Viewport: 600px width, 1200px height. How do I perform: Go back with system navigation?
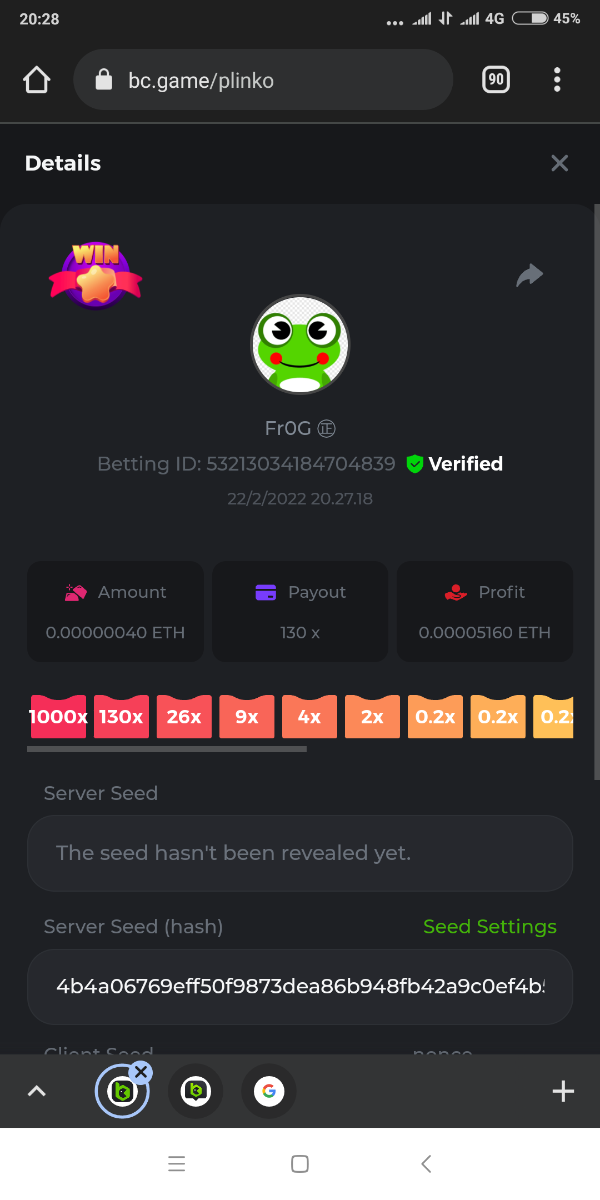click(426, 1164)
